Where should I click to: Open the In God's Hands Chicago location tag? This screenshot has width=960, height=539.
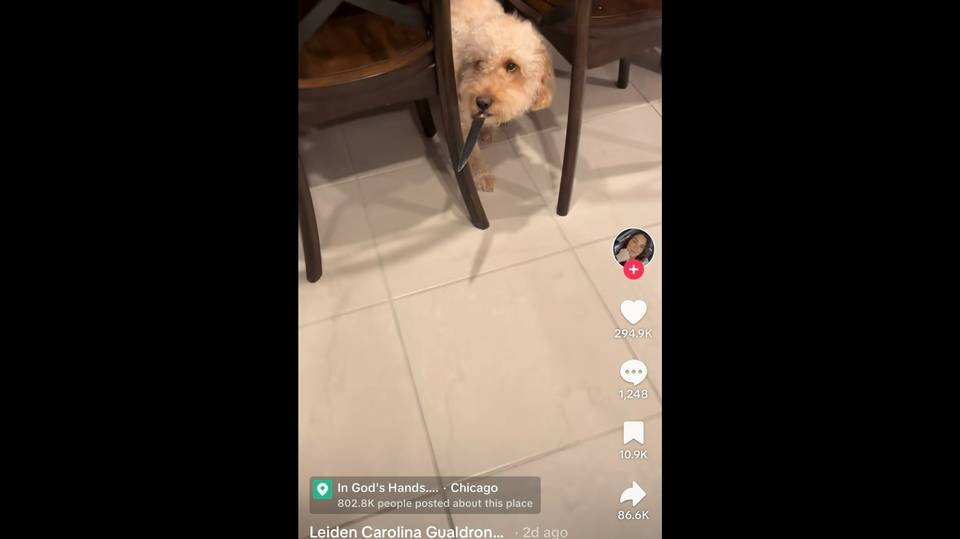[x=425, y=495]
